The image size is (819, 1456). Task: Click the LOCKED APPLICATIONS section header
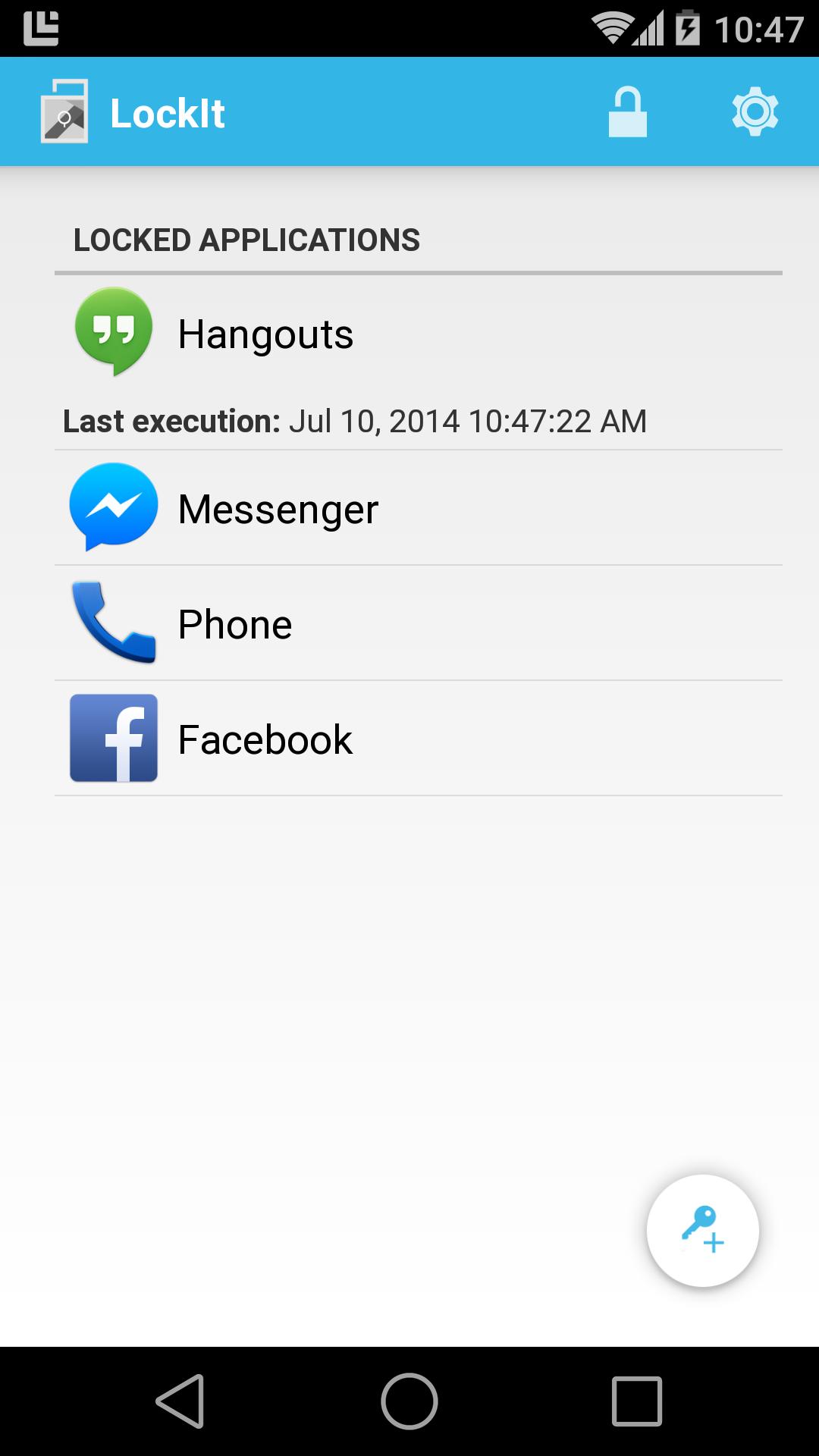246,239
